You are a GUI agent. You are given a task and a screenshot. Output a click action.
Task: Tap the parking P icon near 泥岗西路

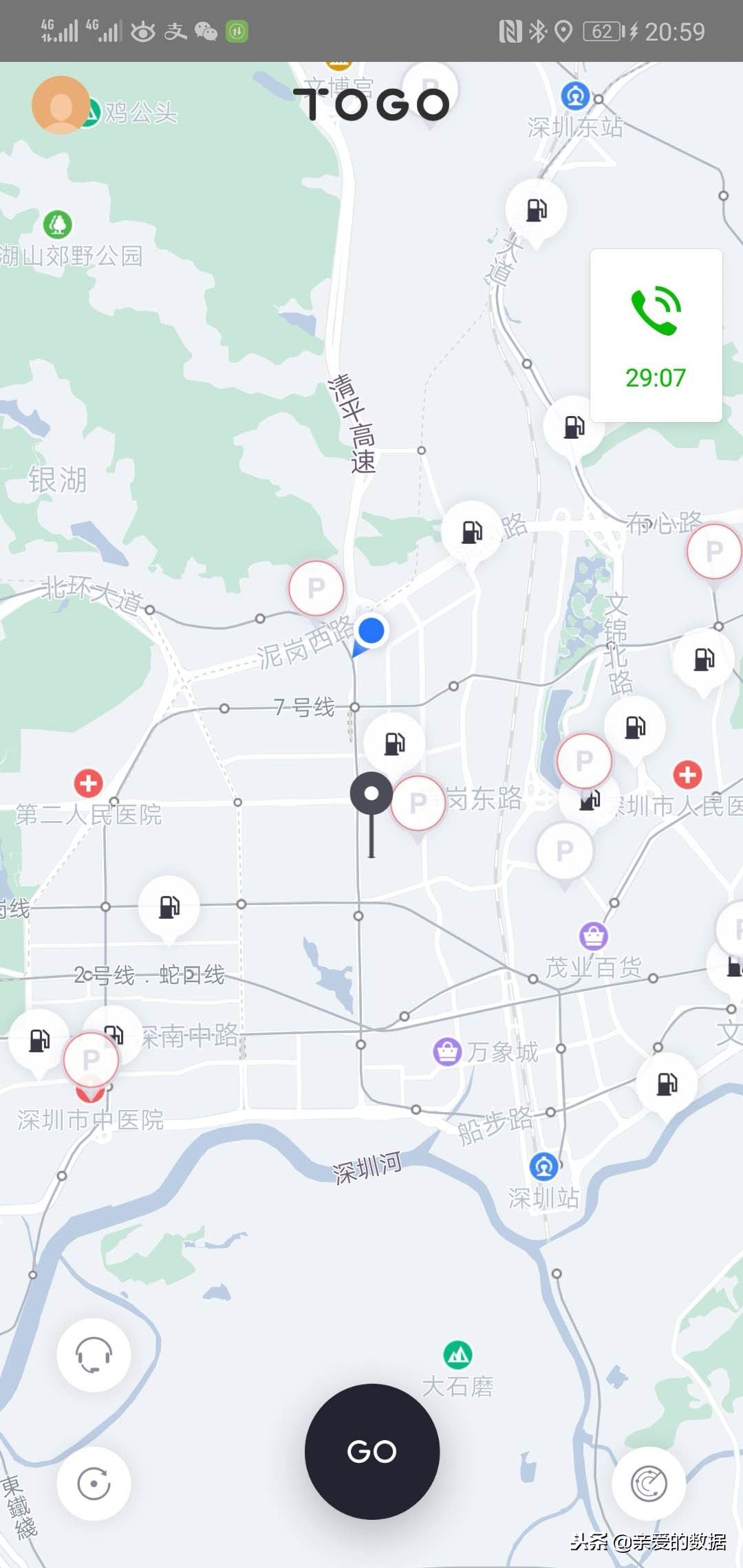click(x=316, y=588)
